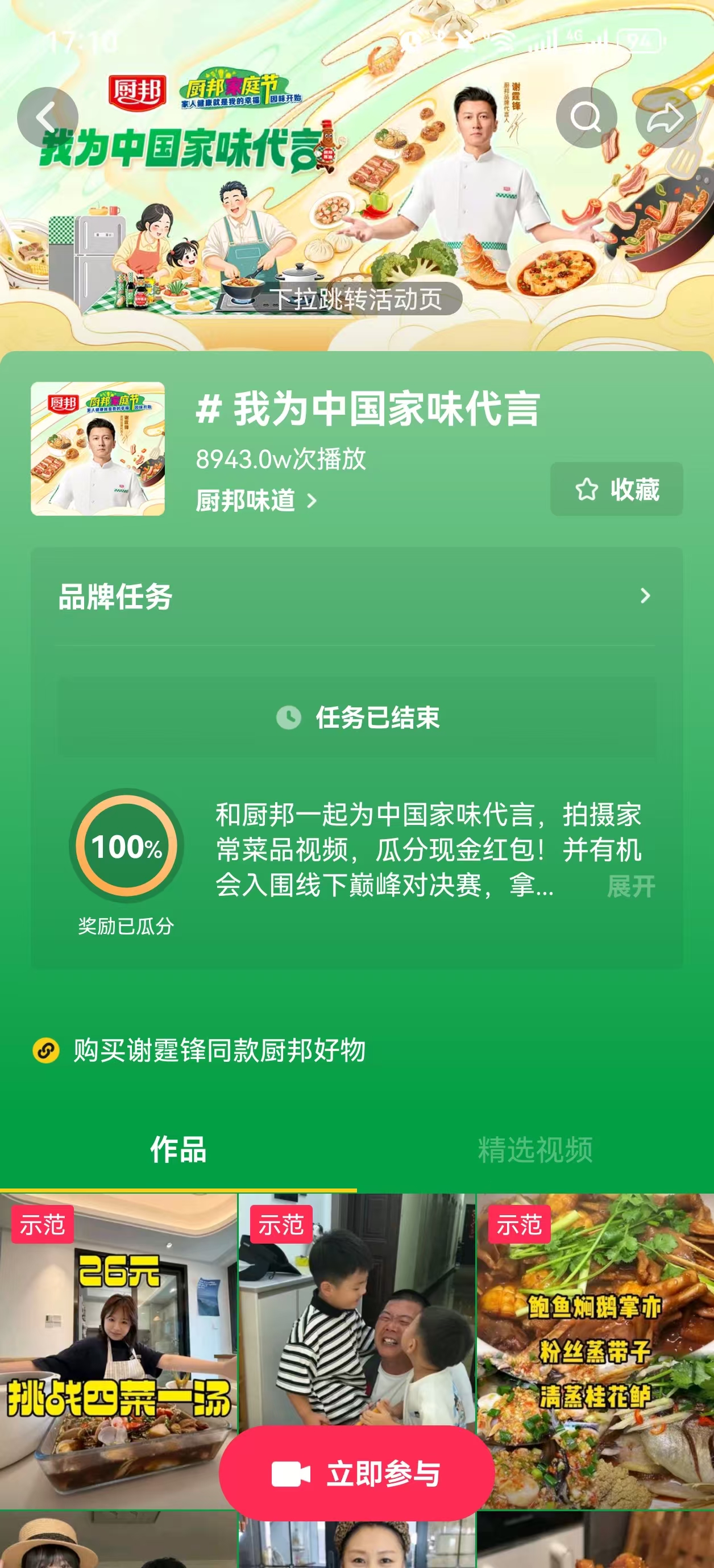
Task: Open the 购买谢霆锋同款厨邦好物 link
Action: pyautogui.click(x=219, y=1050)
